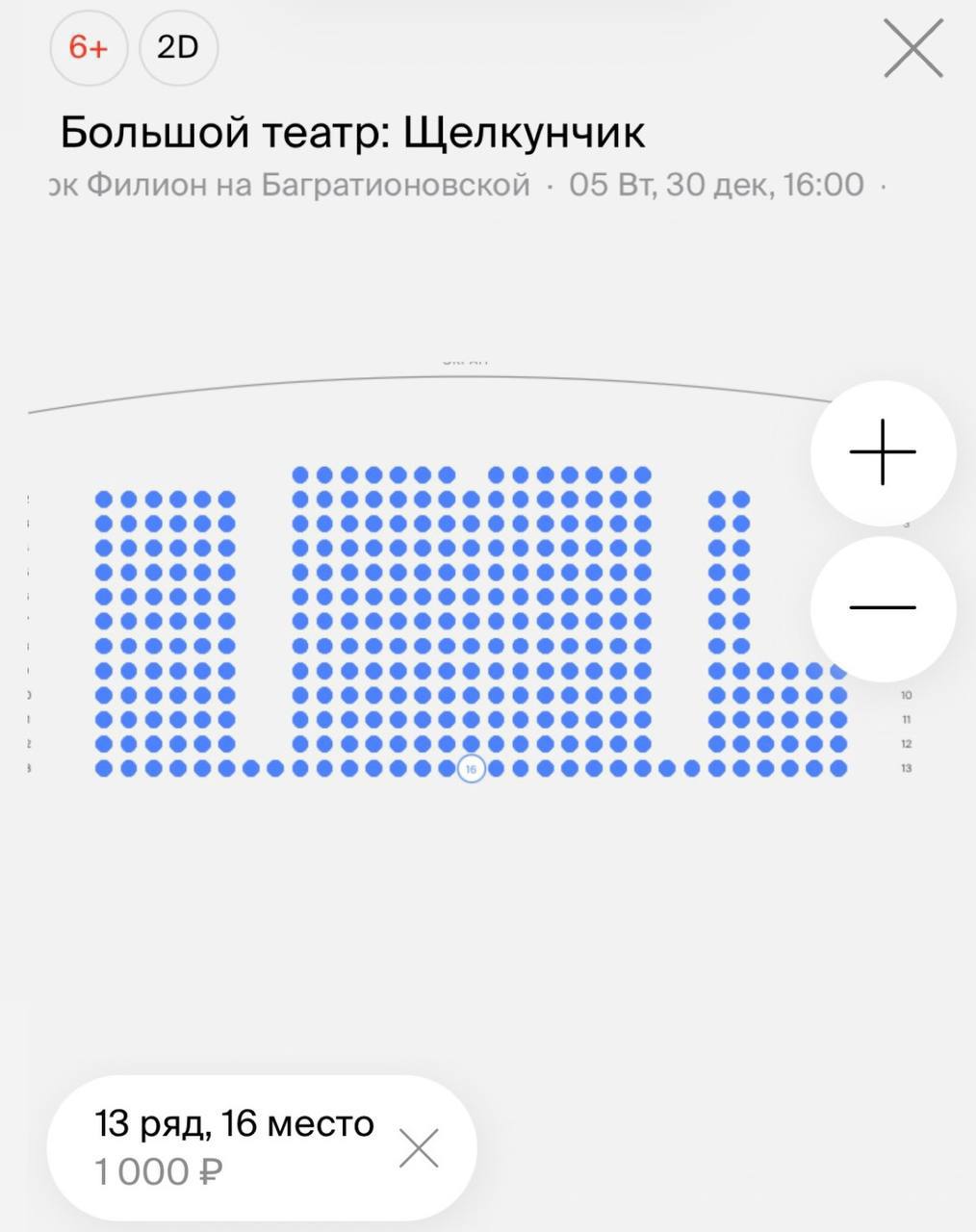Image resolution: width=976 pixels, height=1232 pixels.
Task: Deselect seat 16 on the seat map
Action: (471, 769)
